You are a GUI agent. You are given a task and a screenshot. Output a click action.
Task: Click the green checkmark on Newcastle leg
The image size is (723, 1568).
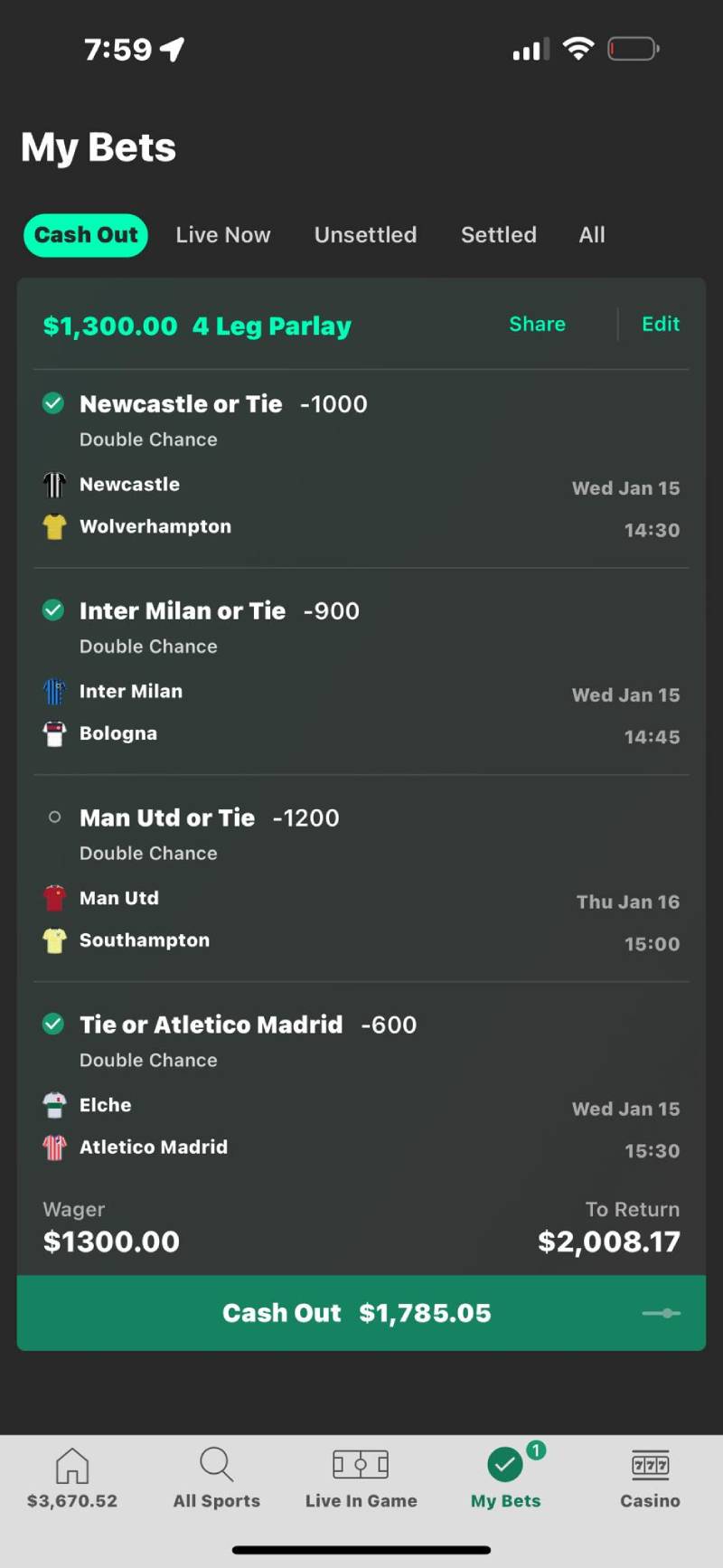click(x=53, y=403)
